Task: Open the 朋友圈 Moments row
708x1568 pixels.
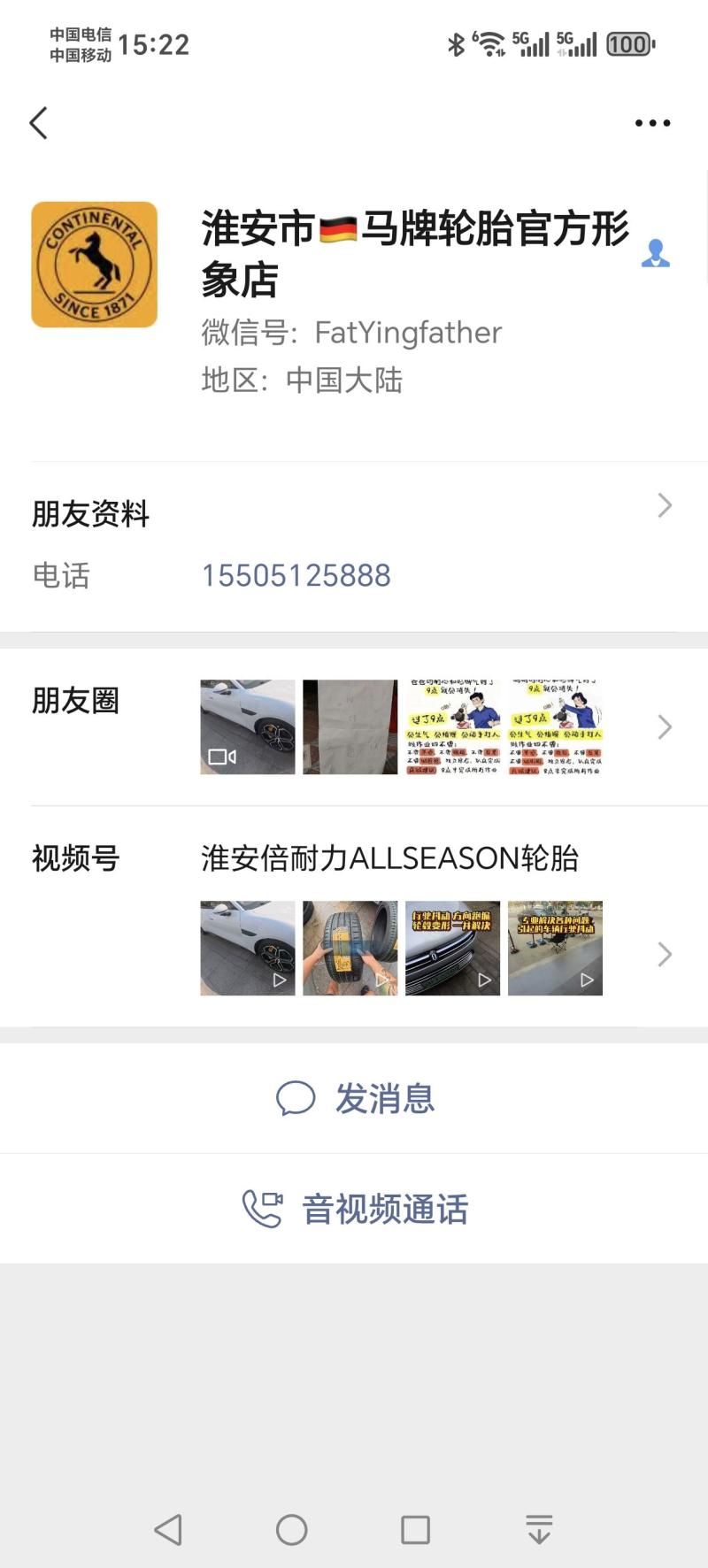Action: point(354,726)
